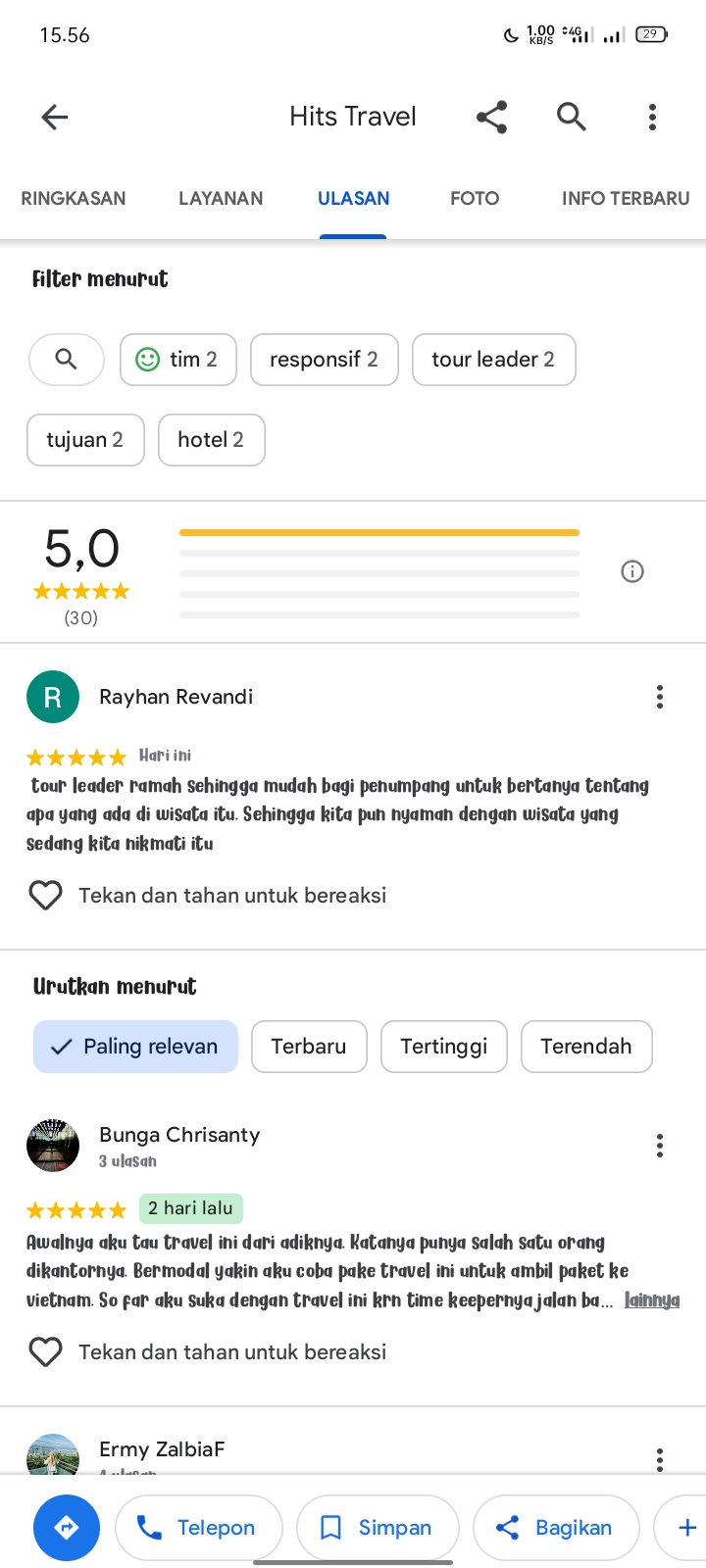Call the business with Telepon button

pos(199,1528)
